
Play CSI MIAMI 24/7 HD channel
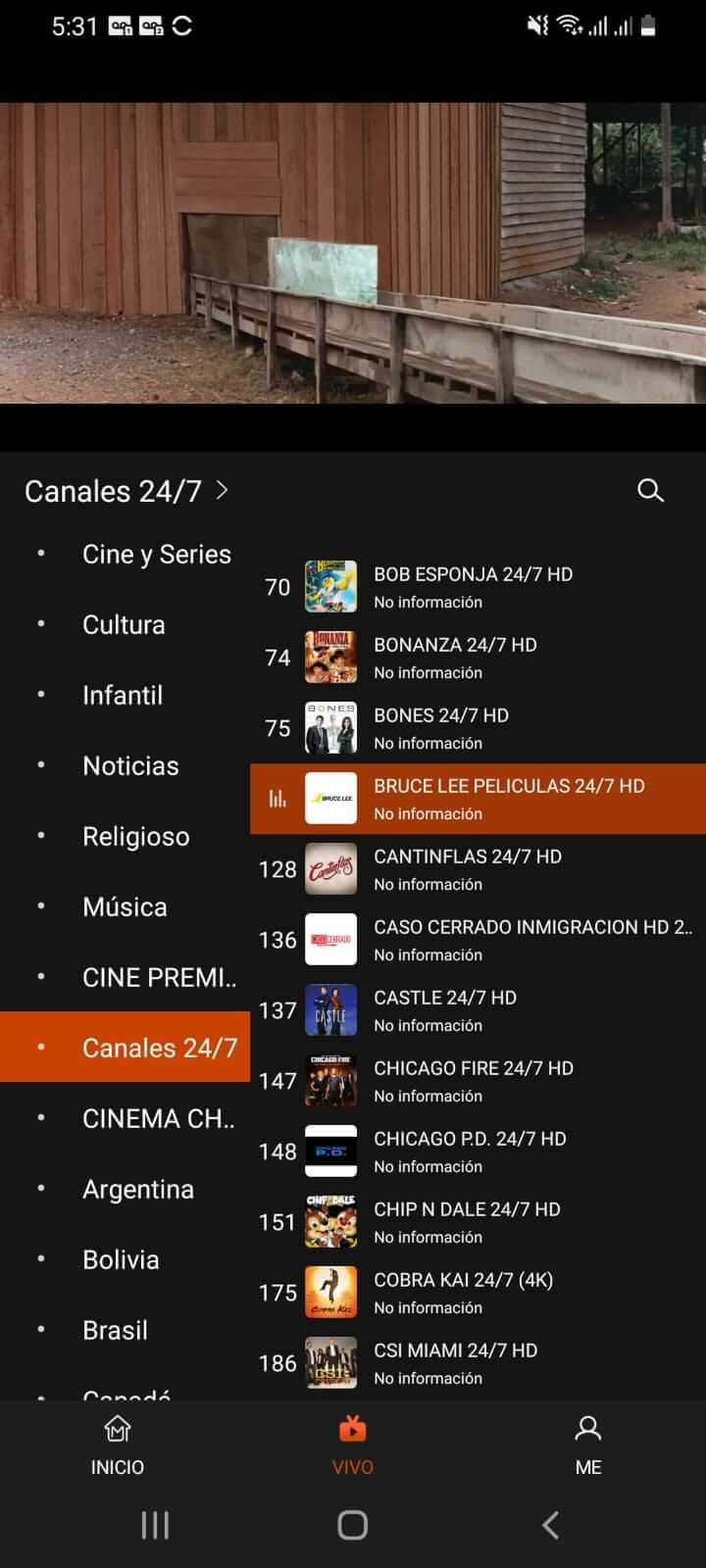point(479,1363)
